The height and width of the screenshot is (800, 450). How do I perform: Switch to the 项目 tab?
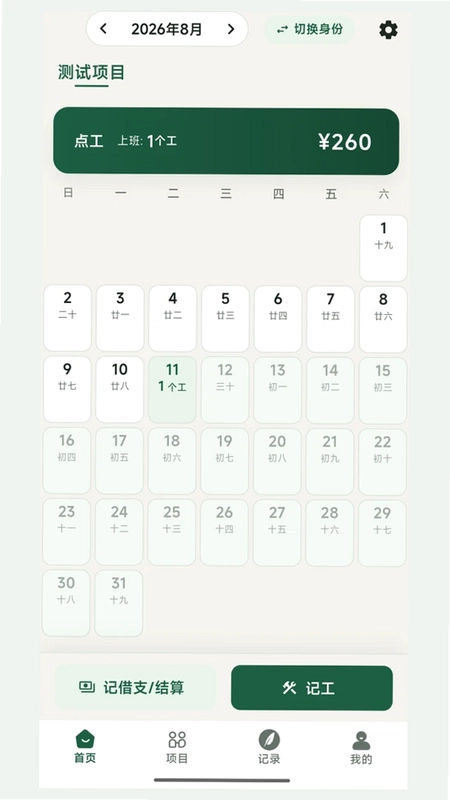(177, 746)
